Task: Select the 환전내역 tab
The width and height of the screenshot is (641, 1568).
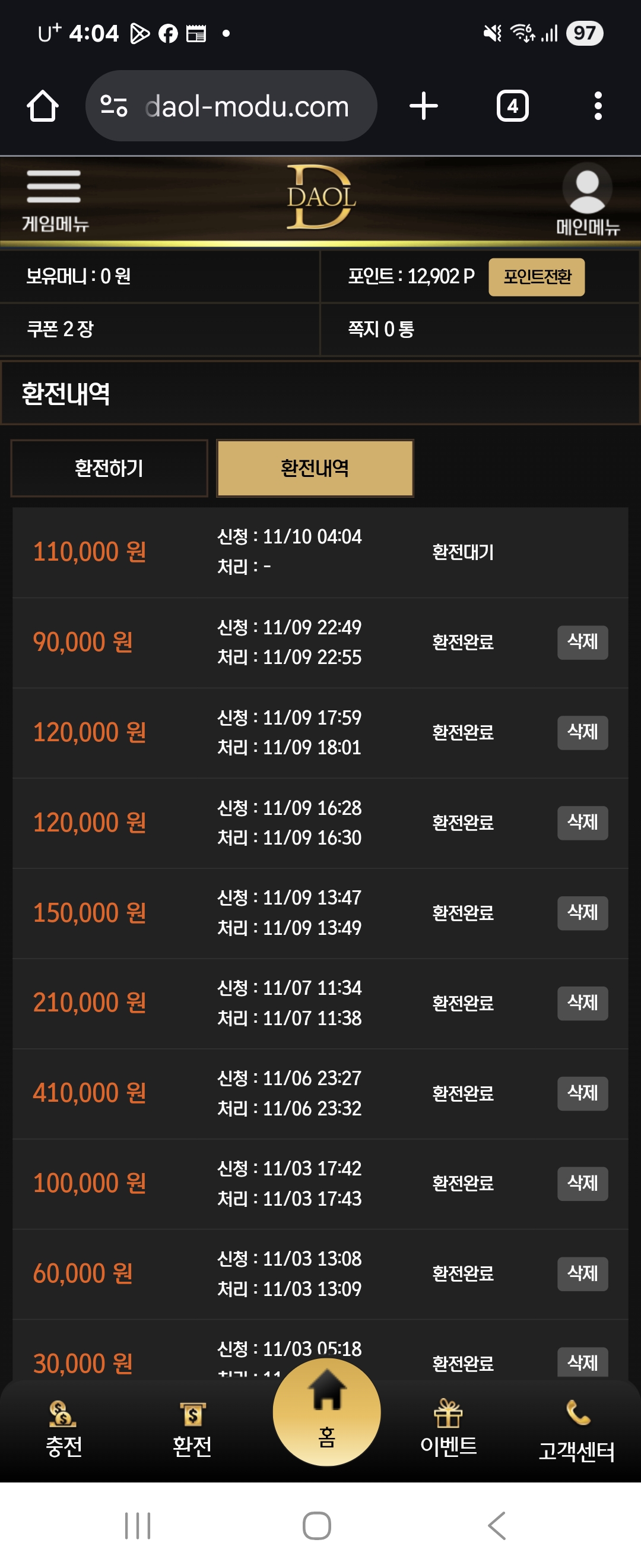Action: 315,468
